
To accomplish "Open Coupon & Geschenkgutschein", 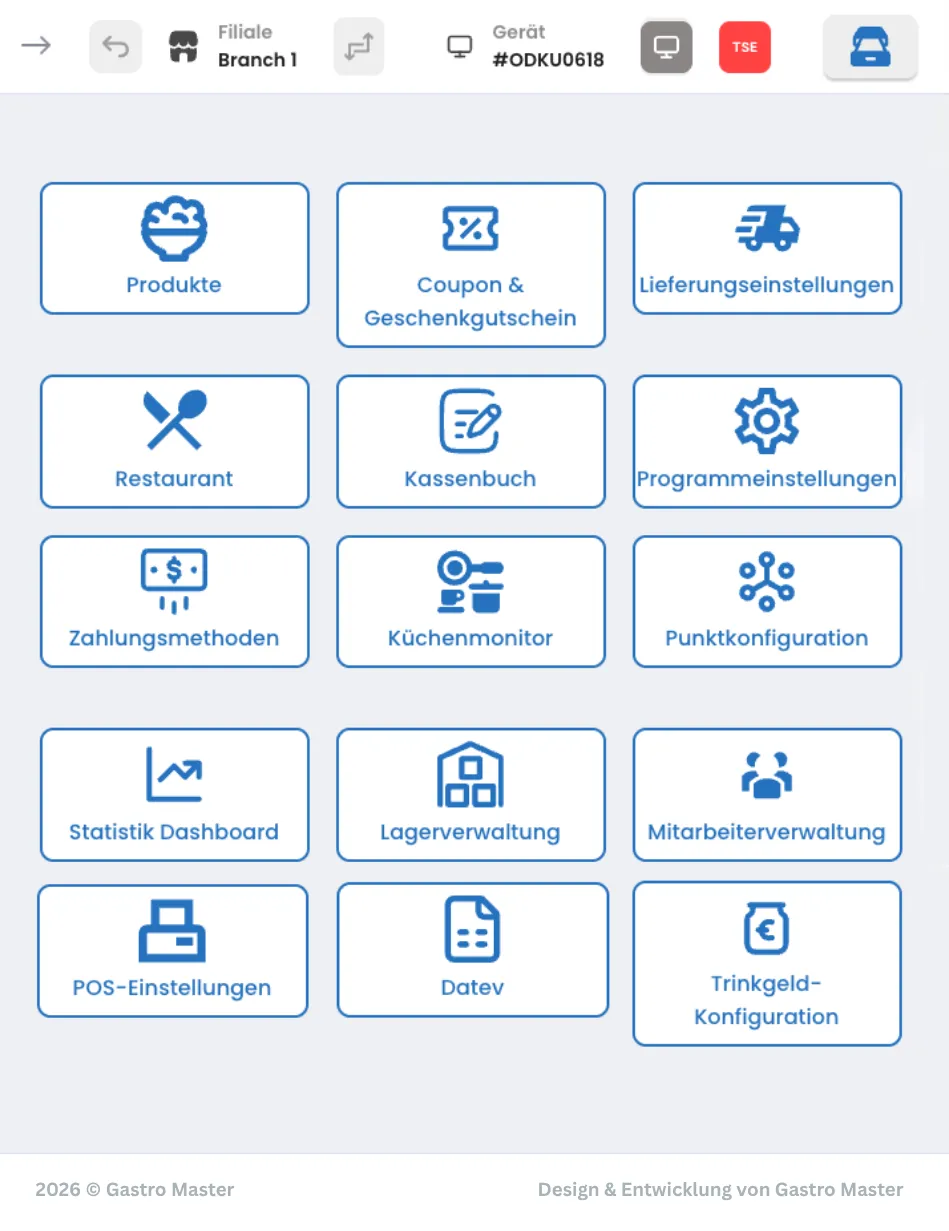I will click(471, 265).
